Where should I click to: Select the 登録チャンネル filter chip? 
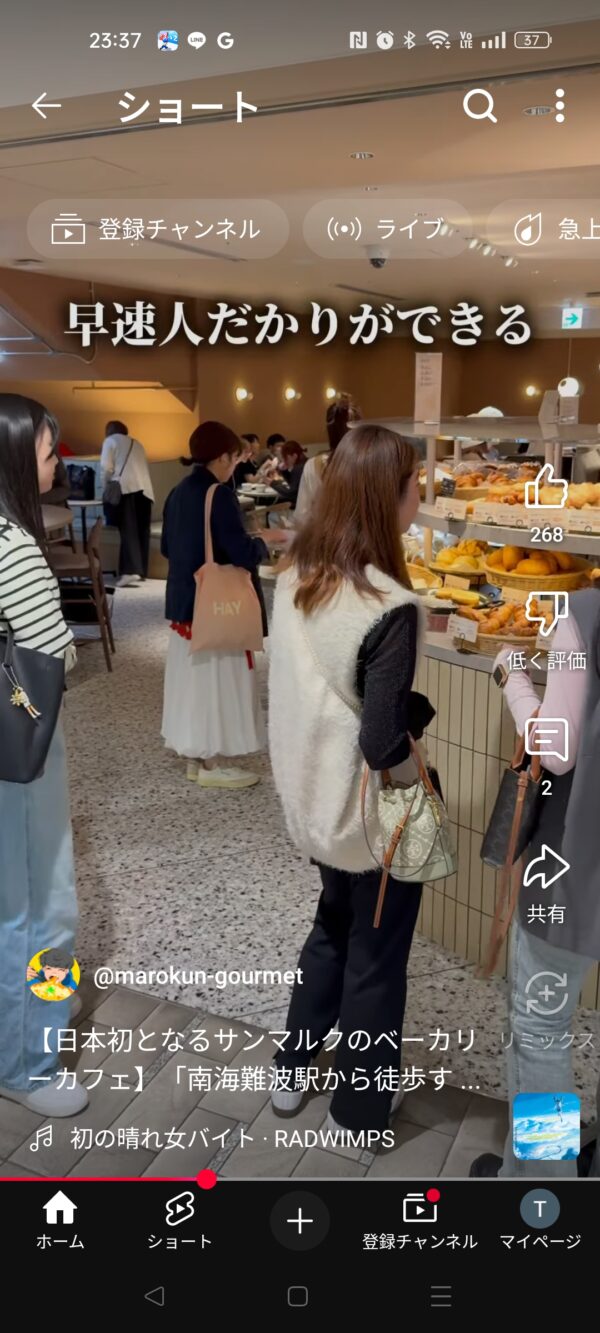(x=158, y=229)
